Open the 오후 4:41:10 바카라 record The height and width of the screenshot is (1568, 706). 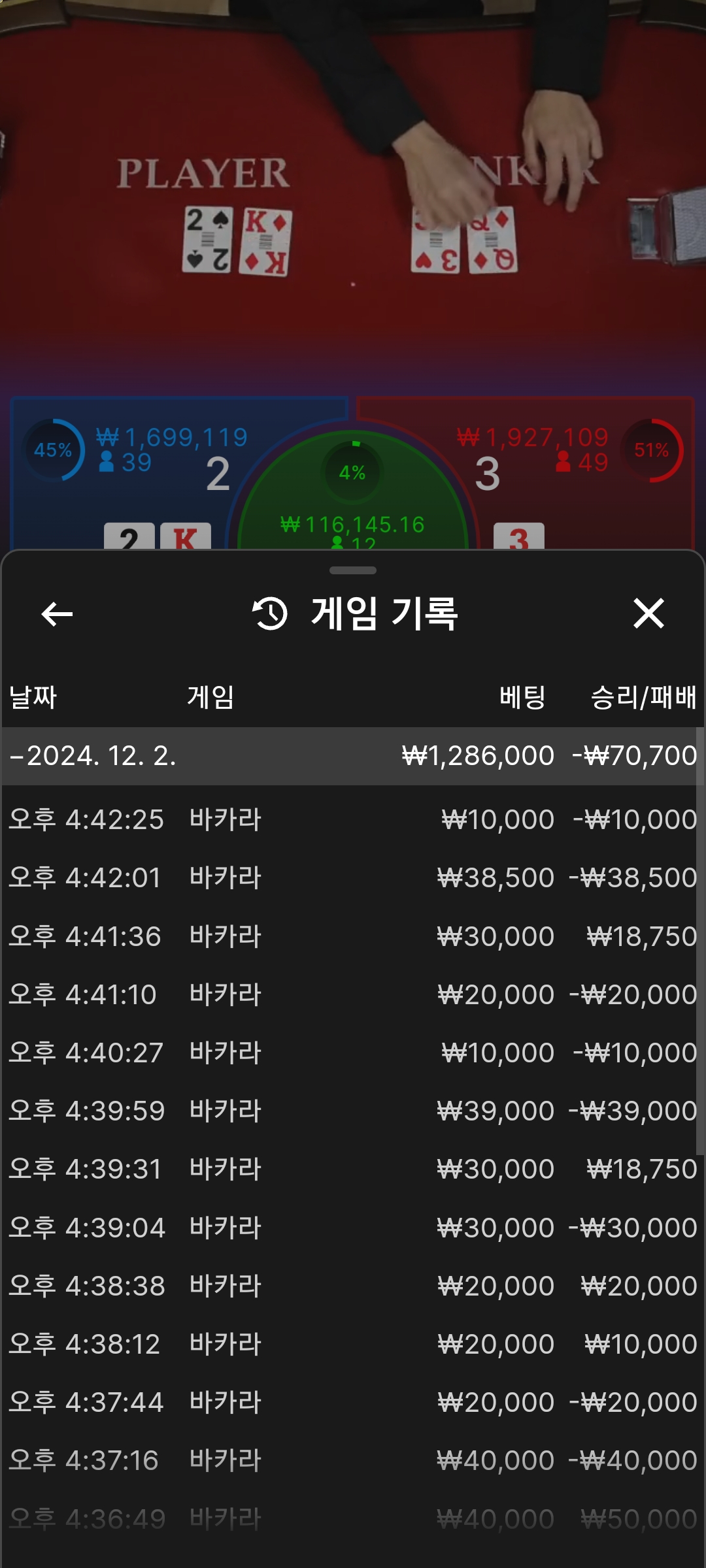tap(350, 994)
